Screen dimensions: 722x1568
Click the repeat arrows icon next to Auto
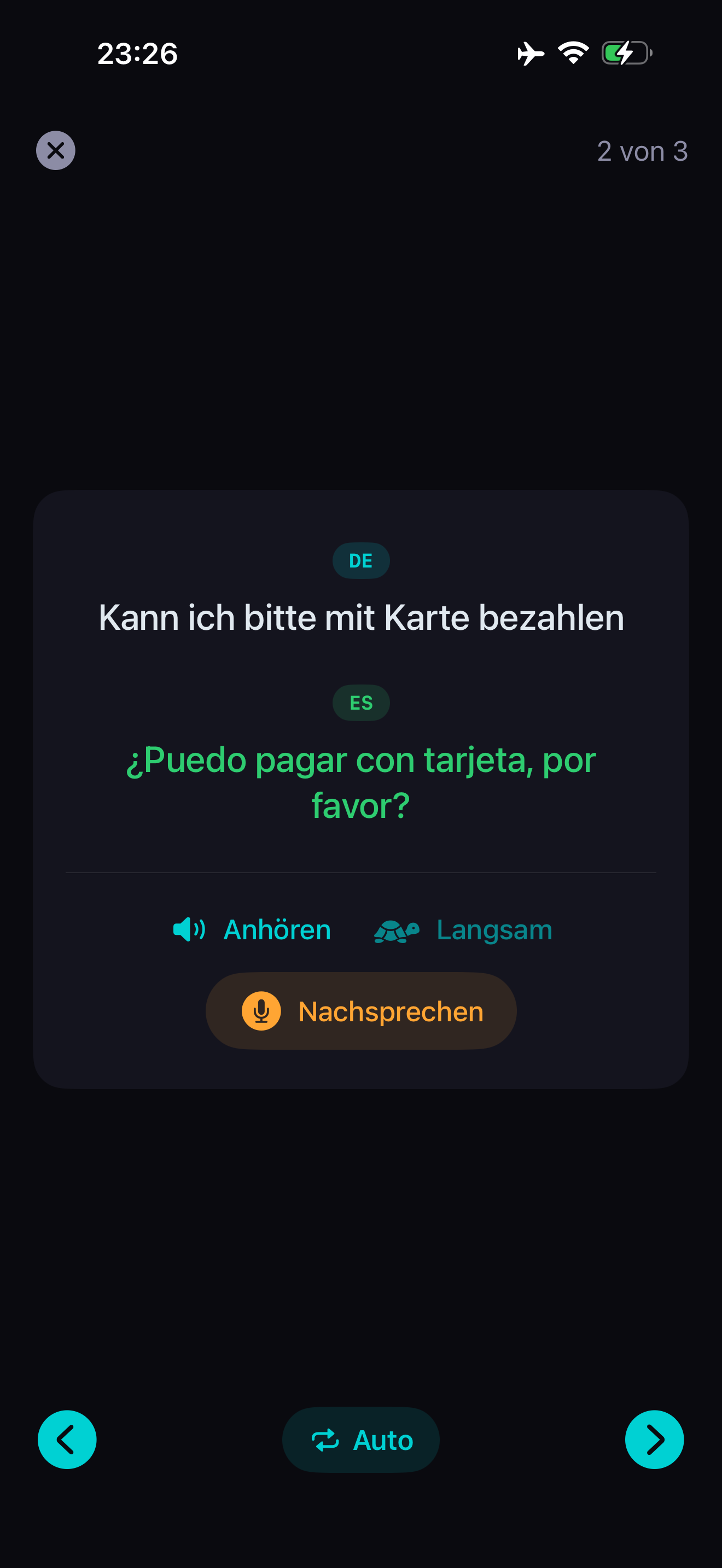327,1440
